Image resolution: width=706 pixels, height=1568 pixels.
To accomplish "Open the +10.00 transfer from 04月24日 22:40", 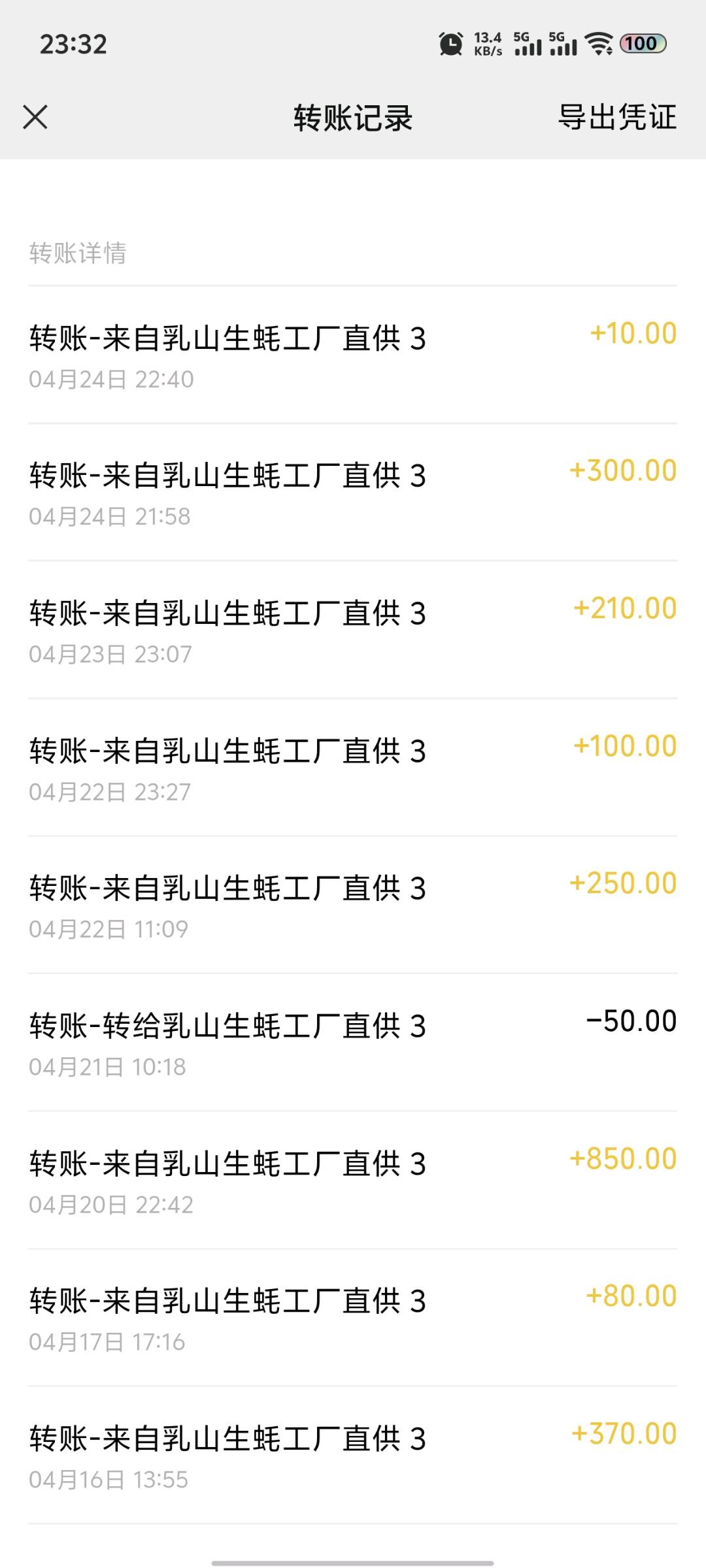I will 353,355.
